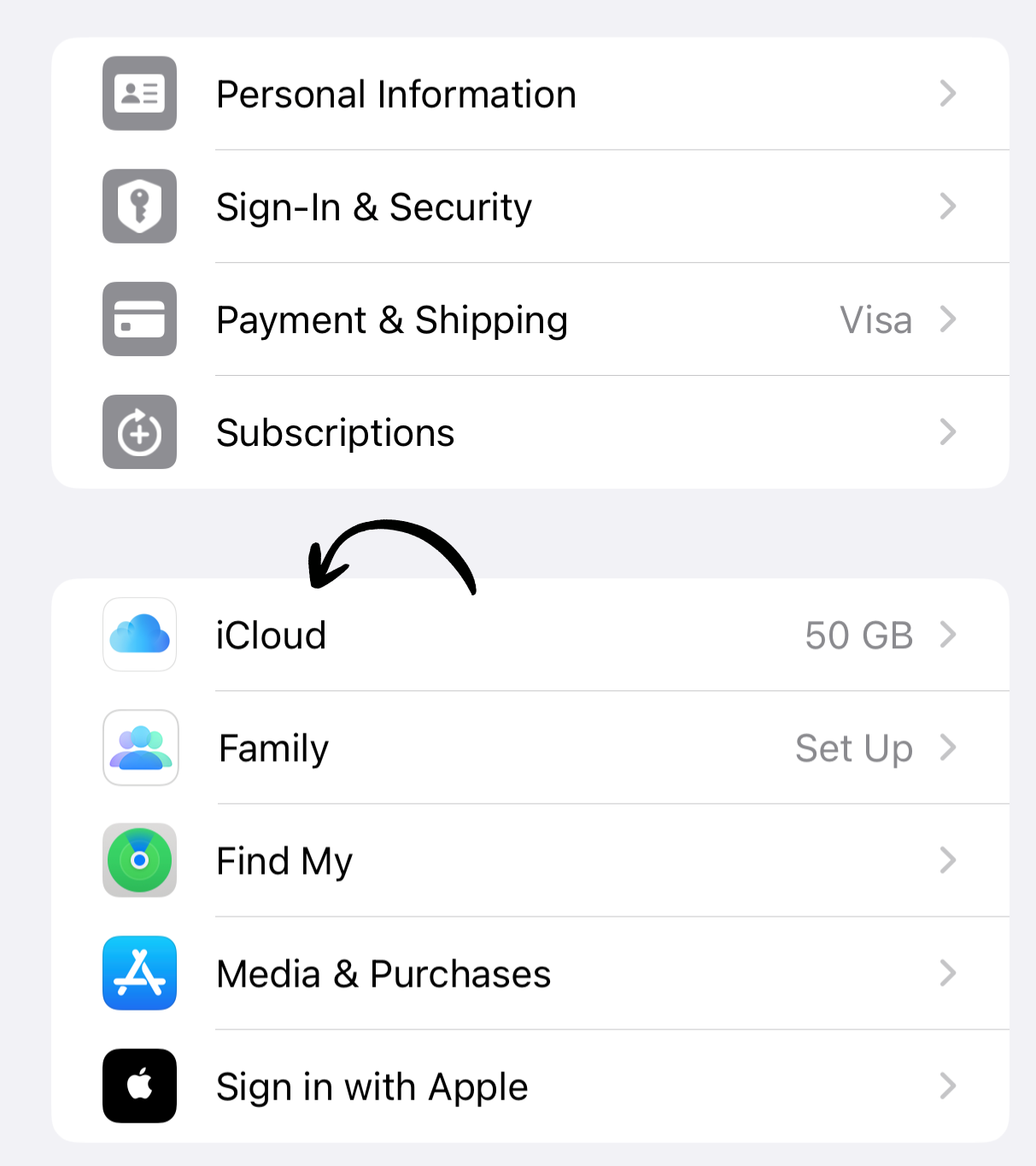Select the blue iCloud cloud icon
1036x1166 pixels.
[139, 635]
